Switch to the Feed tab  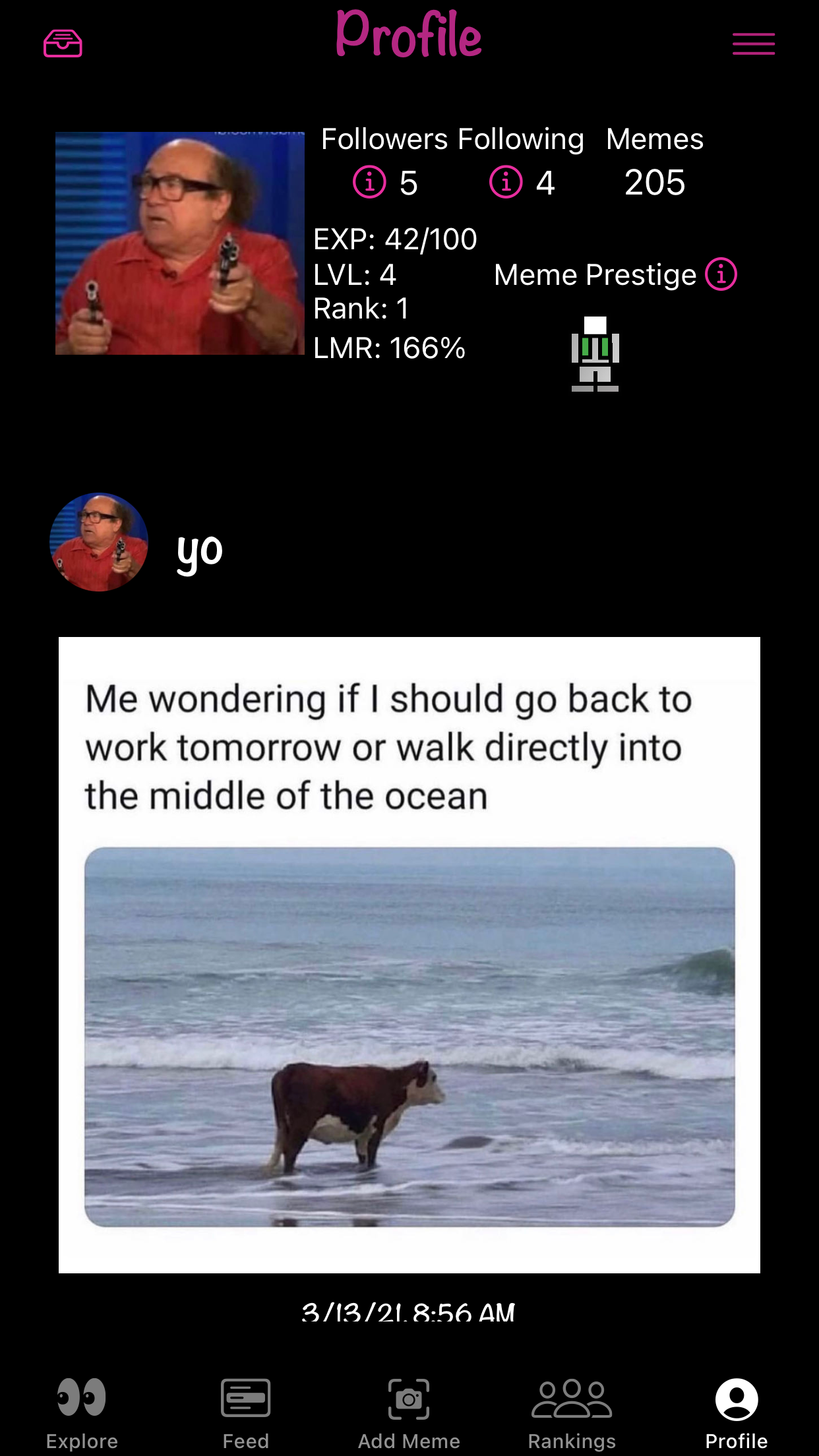[x=245, y=1411]
